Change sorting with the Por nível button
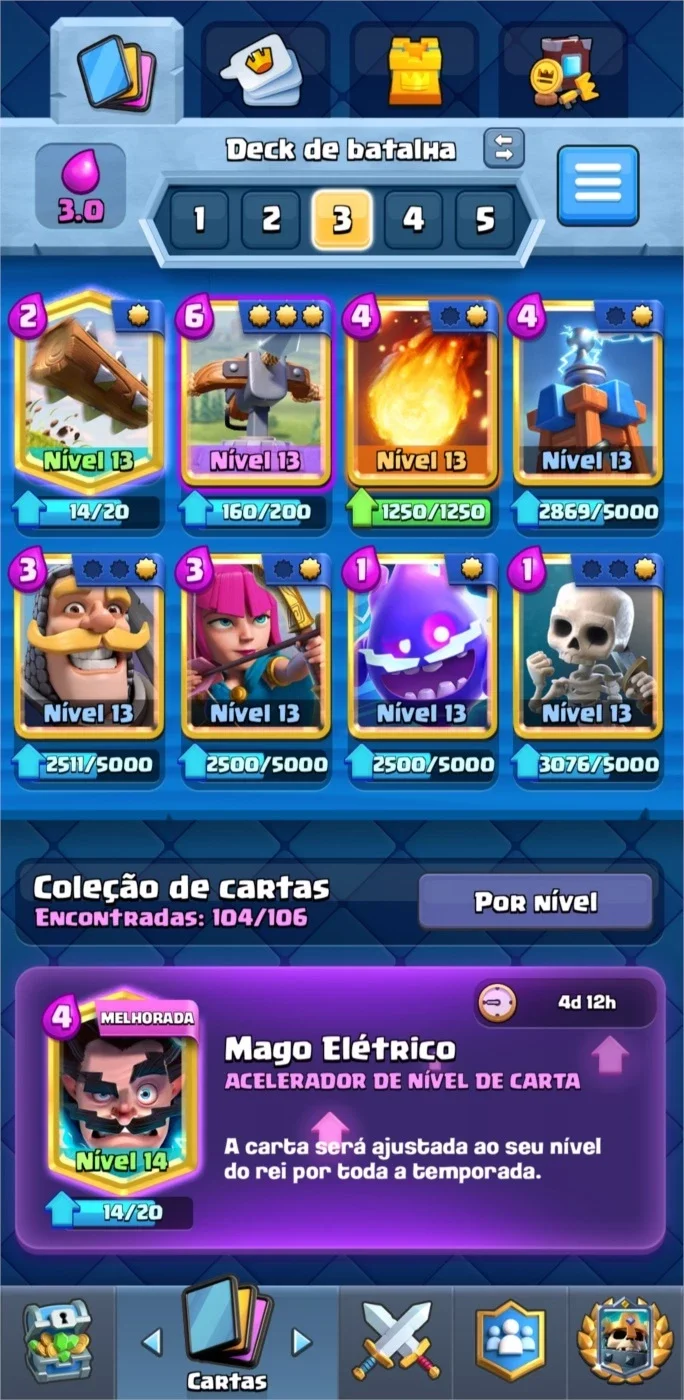Screen dimensions: 684x1400 (535, 902)
